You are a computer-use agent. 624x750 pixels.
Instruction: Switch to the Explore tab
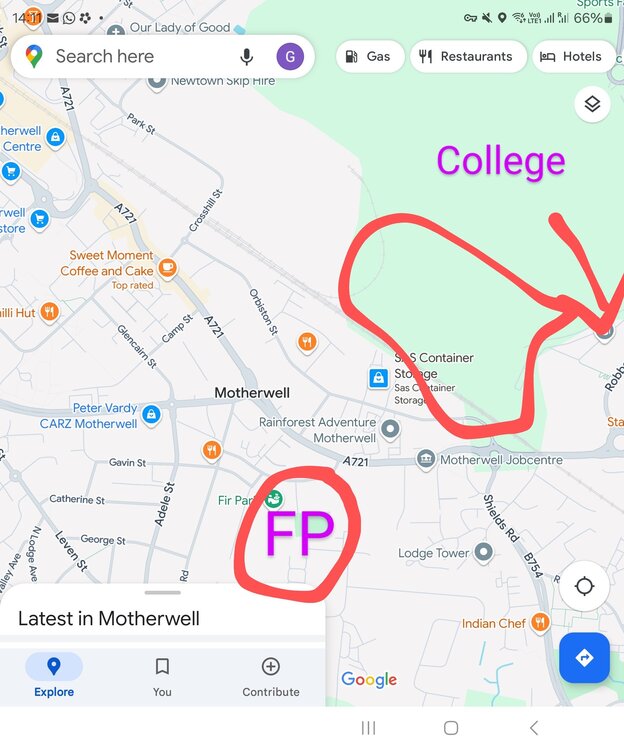(54, 675)
